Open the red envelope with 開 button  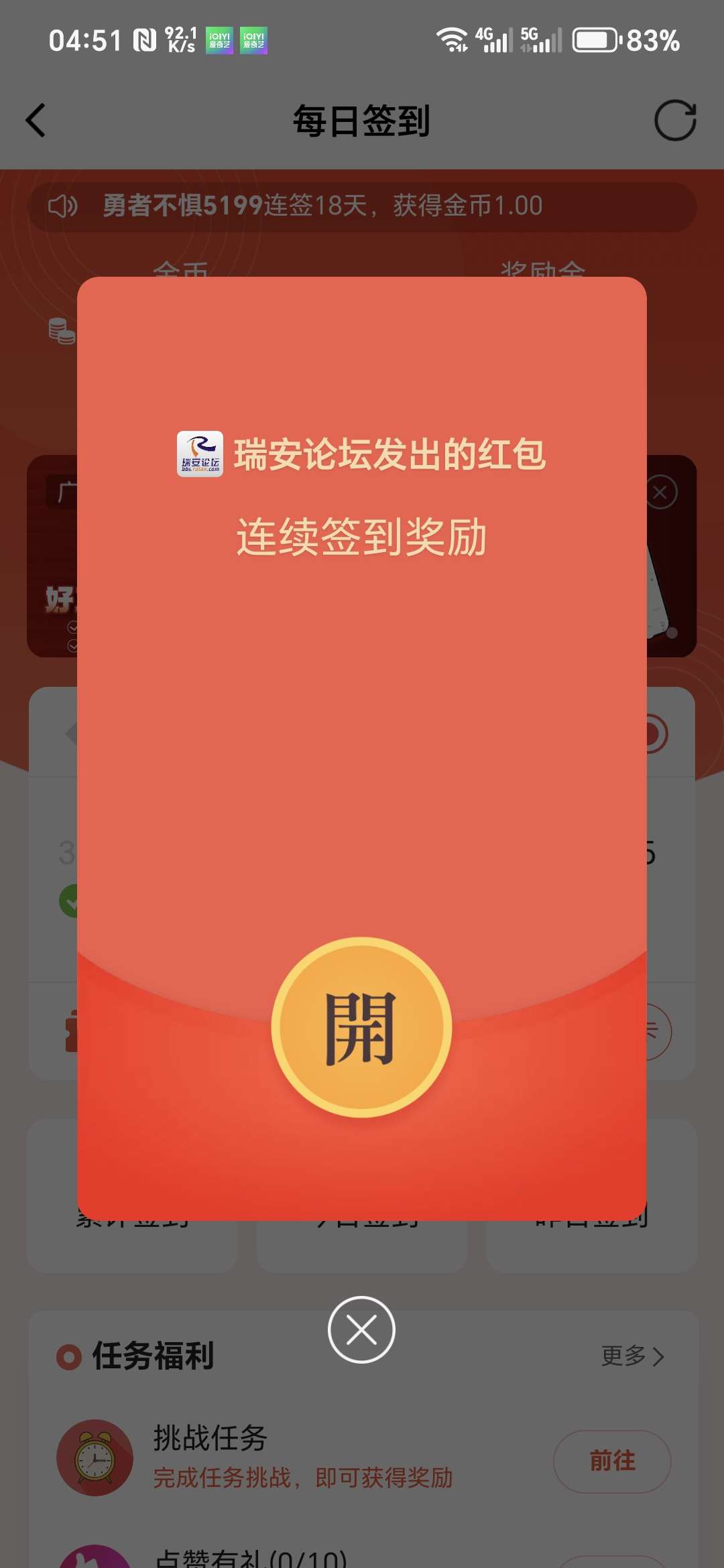[361, 1027]
